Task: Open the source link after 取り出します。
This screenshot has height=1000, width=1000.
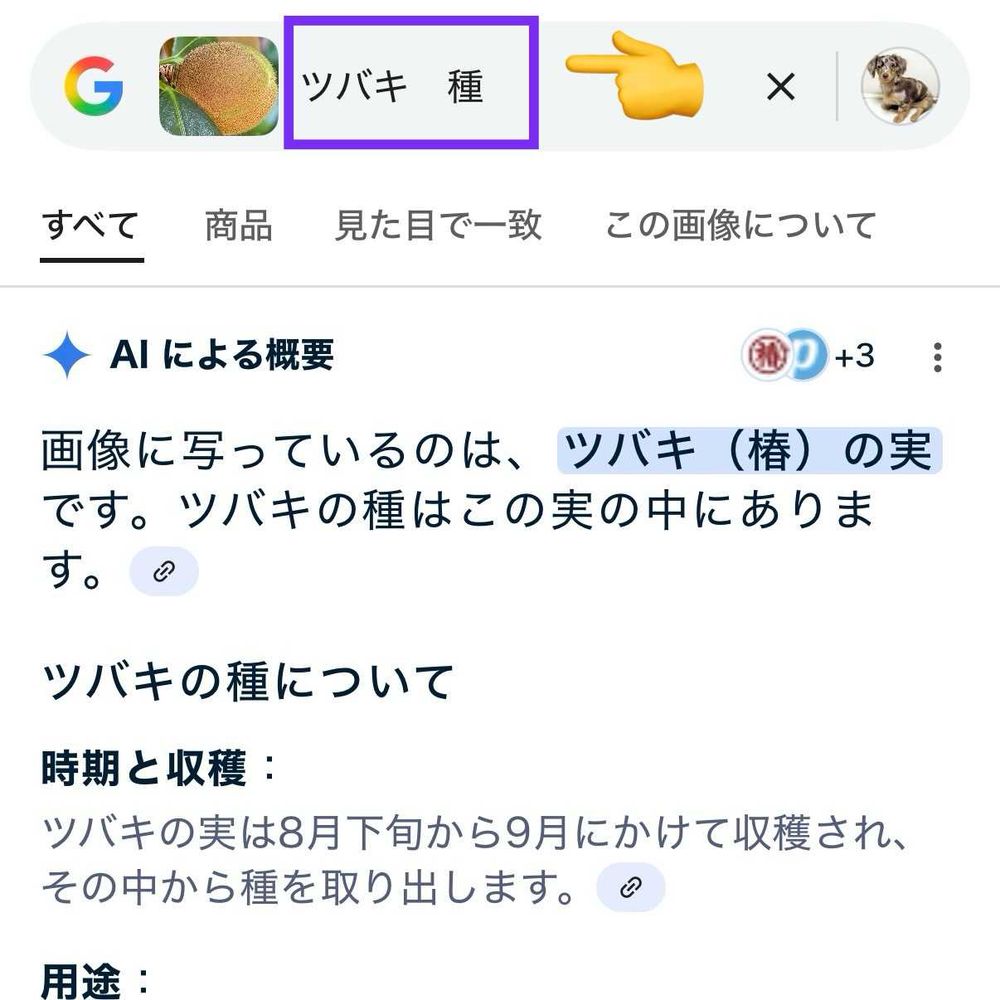Action: point(631,886)
